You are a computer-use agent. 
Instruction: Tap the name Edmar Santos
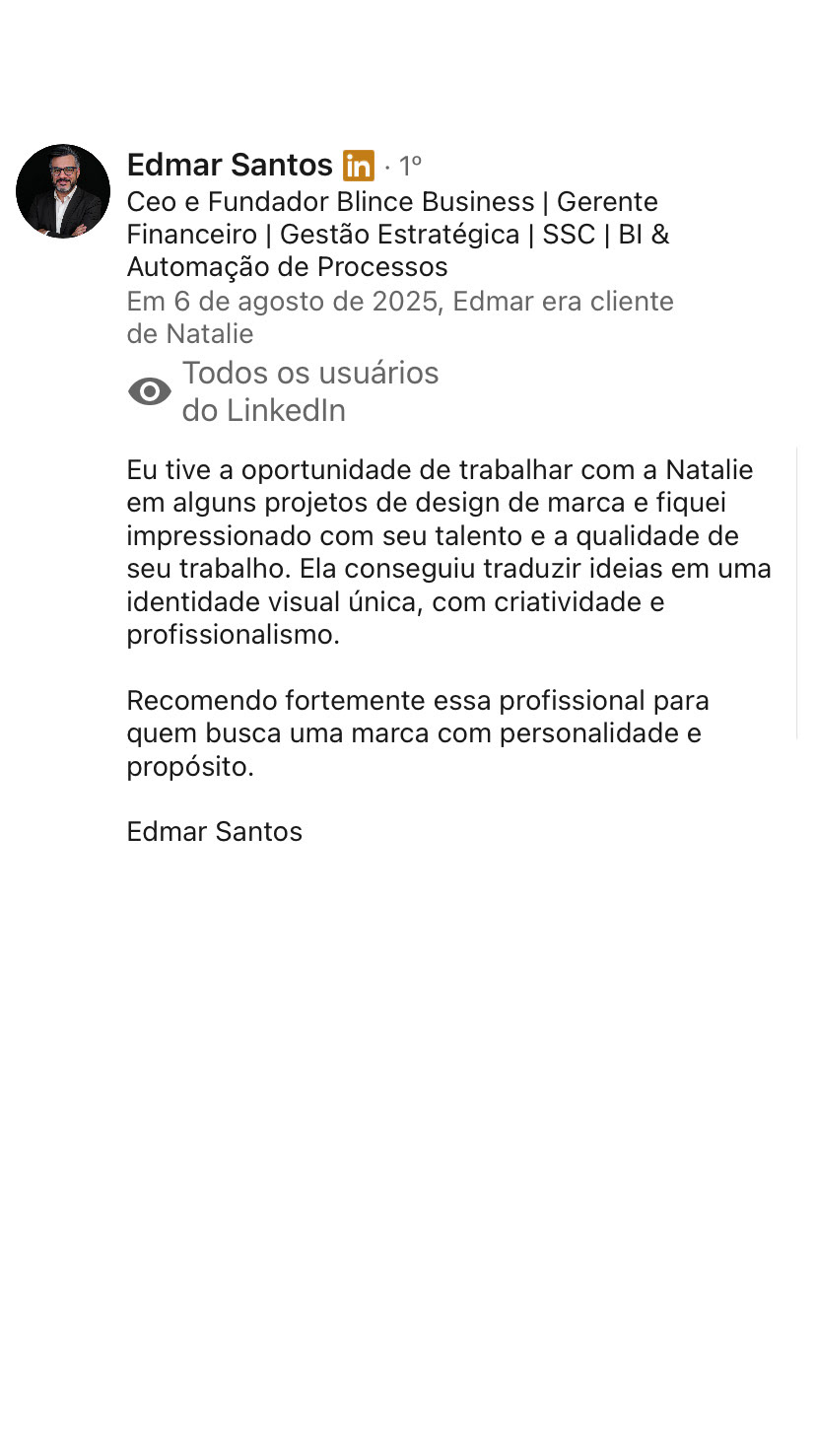tap(230, 165)
